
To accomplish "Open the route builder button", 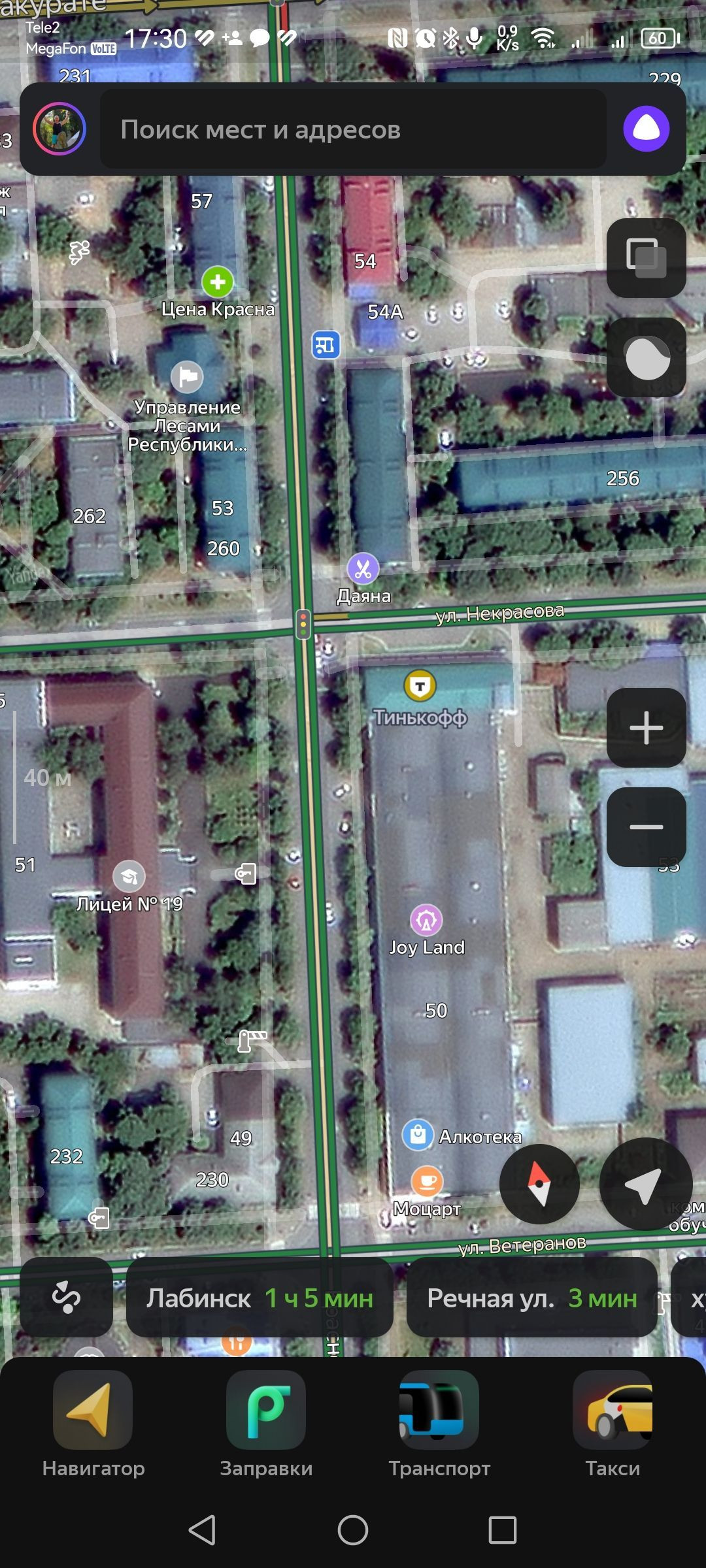I will 66,1297.
